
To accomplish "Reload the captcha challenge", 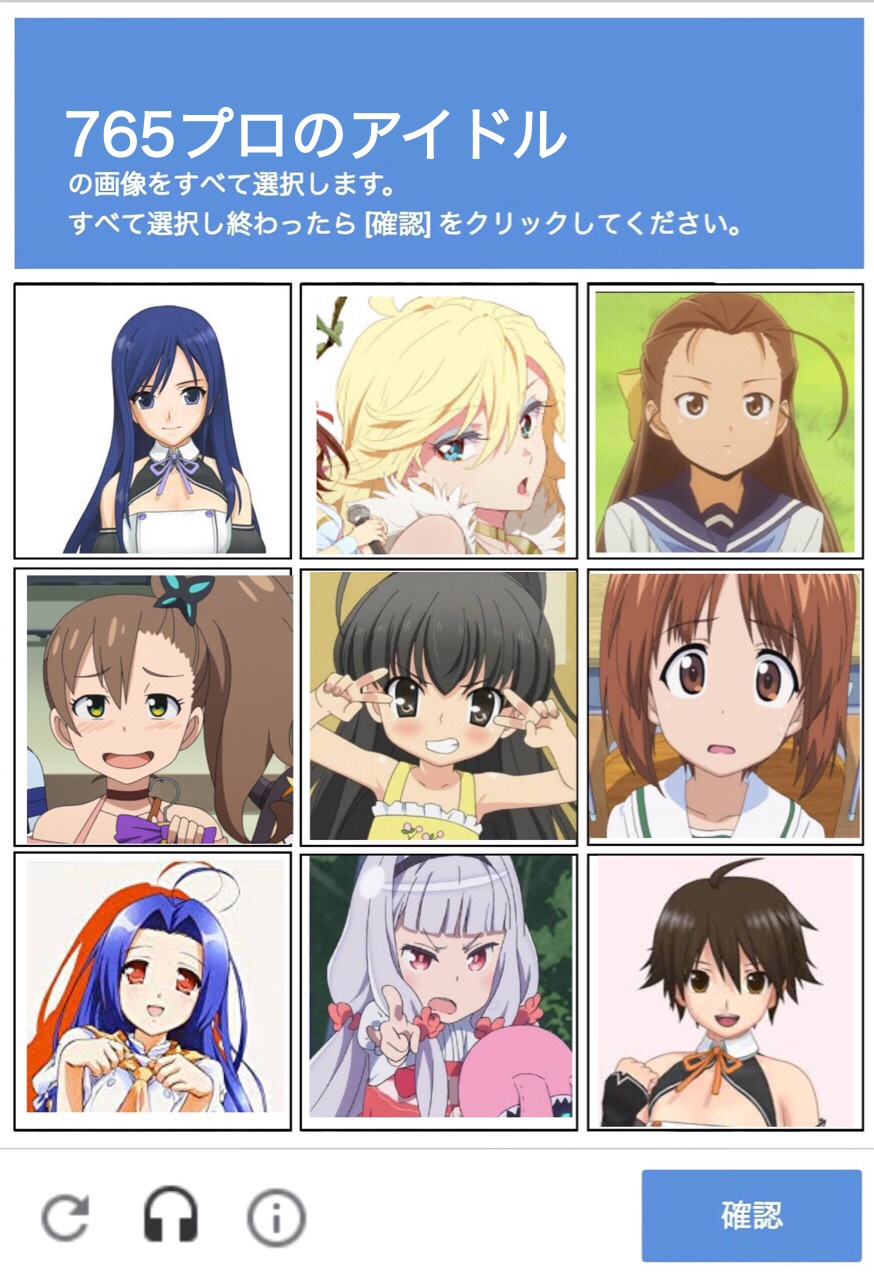I will [x=65, y=1217].
